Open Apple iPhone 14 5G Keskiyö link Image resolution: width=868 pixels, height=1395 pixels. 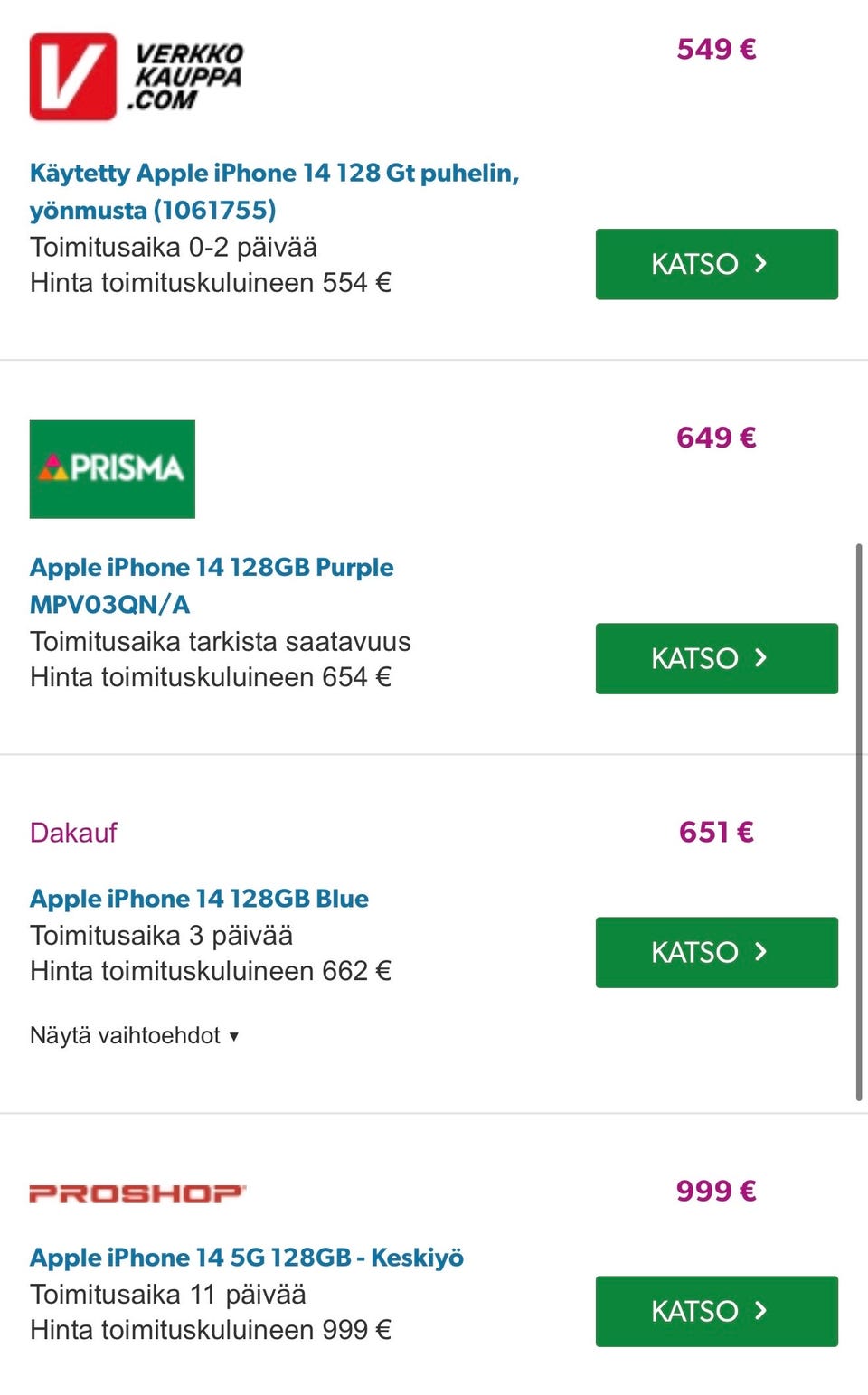[247, 1257]
